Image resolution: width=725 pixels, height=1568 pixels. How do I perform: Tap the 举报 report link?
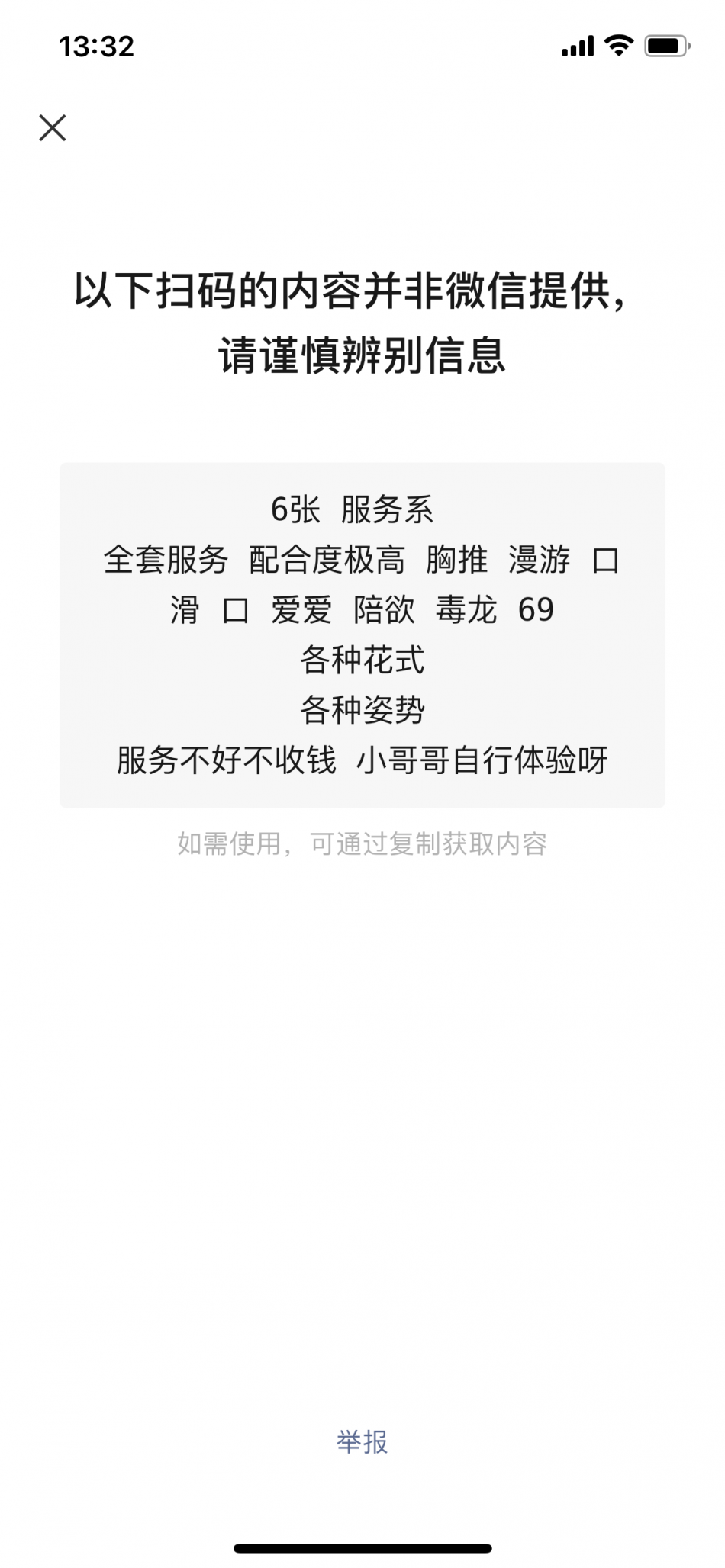pyautogui.click(x=362, y=1442)
